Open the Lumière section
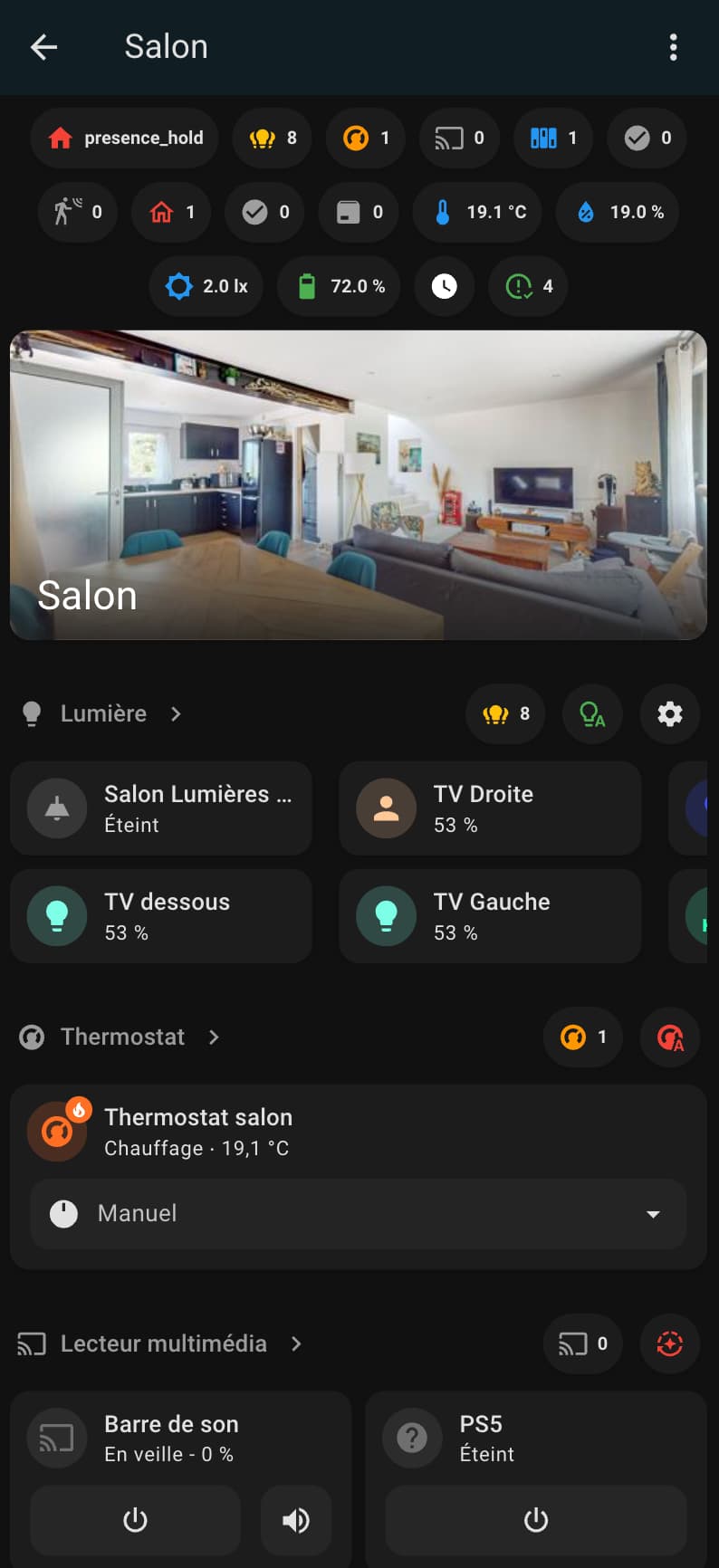Image resolution: width=719 pixels, height=1568 pixels. (x=102, y=713)
